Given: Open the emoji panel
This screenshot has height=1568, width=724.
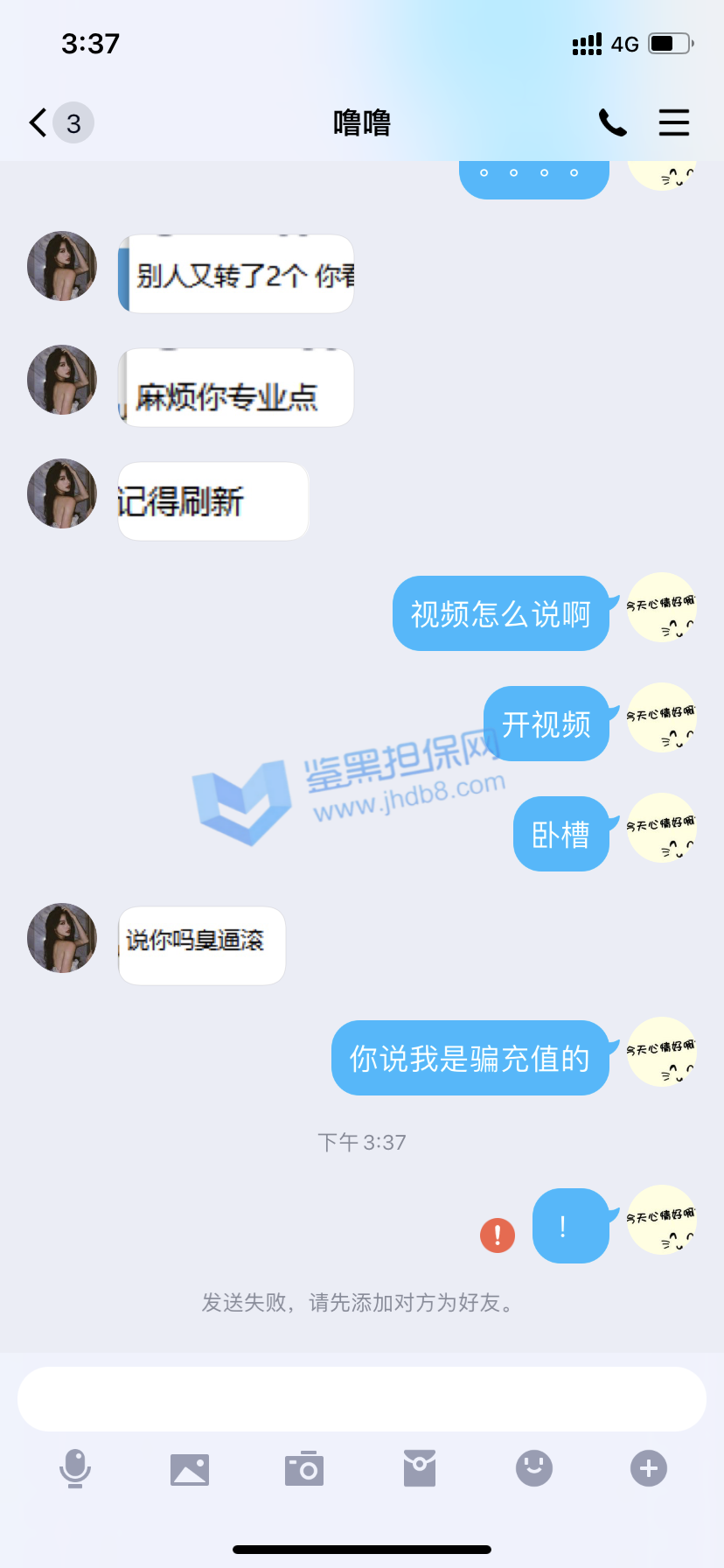Looking at the screenshot, I should click(534, 1468).
